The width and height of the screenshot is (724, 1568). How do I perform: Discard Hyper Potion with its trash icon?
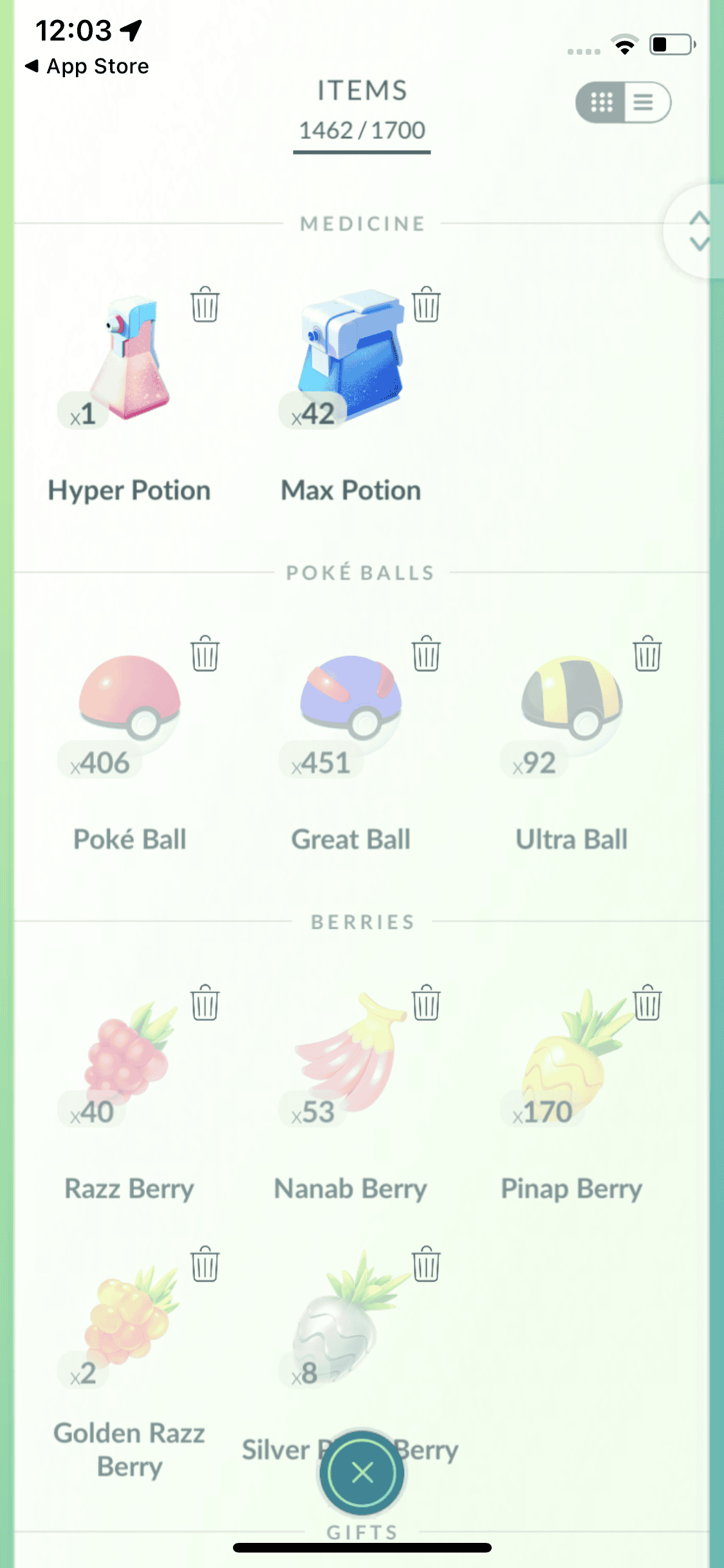pos(205,304)
